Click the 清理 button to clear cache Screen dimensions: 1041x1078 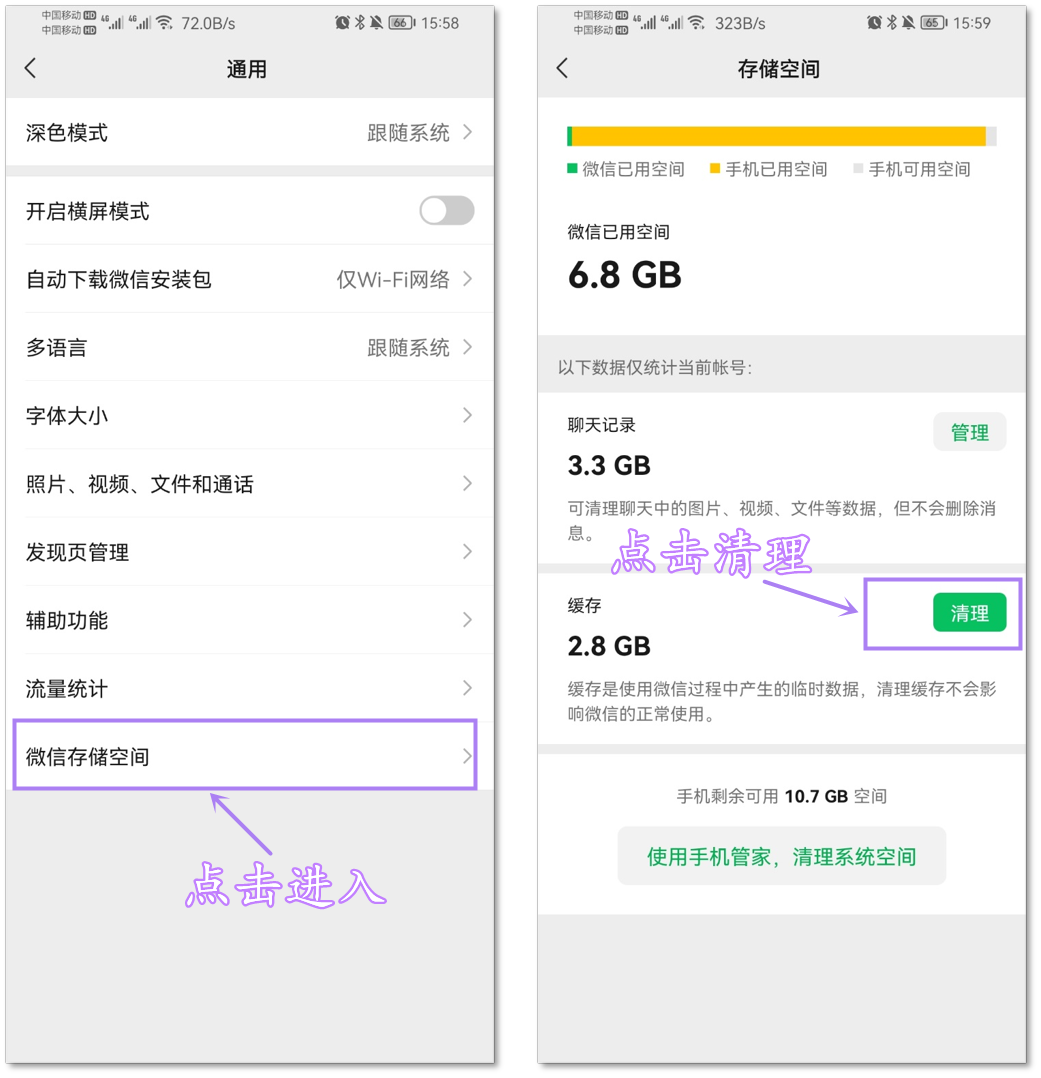pos(969,613)
